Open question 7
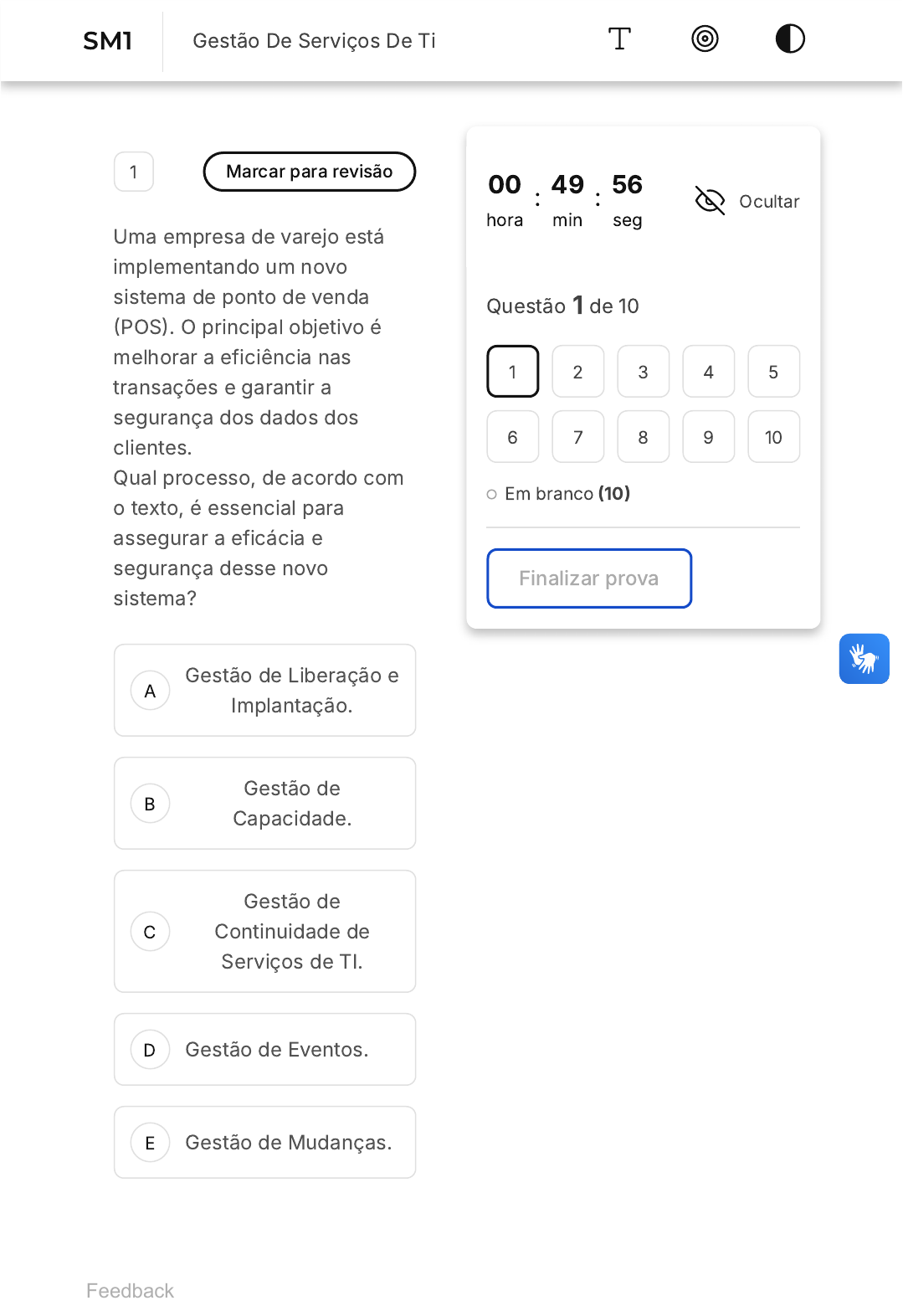The height and width of the screenshot is (1316, 903). 577,437
